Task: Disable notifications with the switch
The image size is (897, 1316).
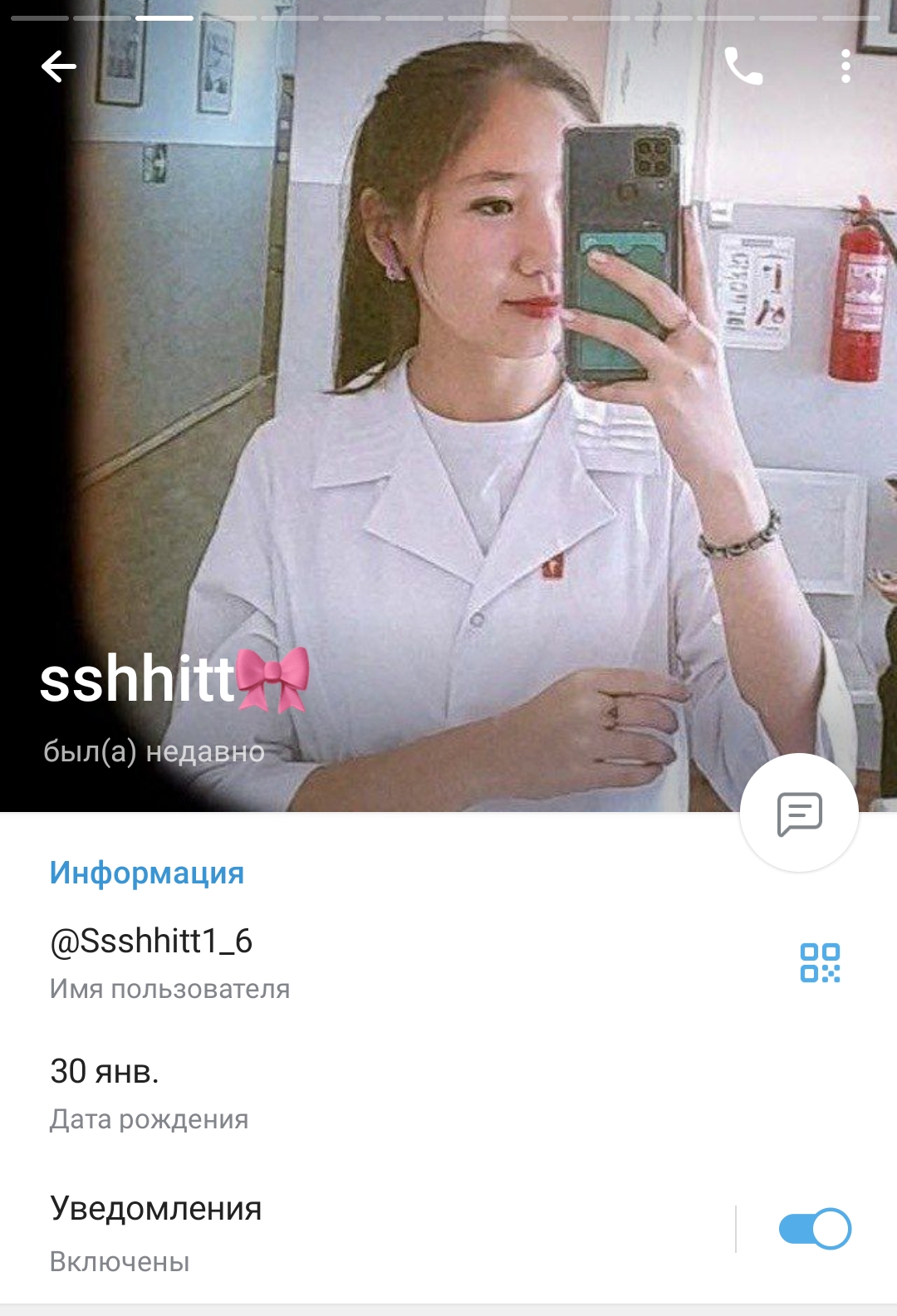Action: coord(815,1229)
